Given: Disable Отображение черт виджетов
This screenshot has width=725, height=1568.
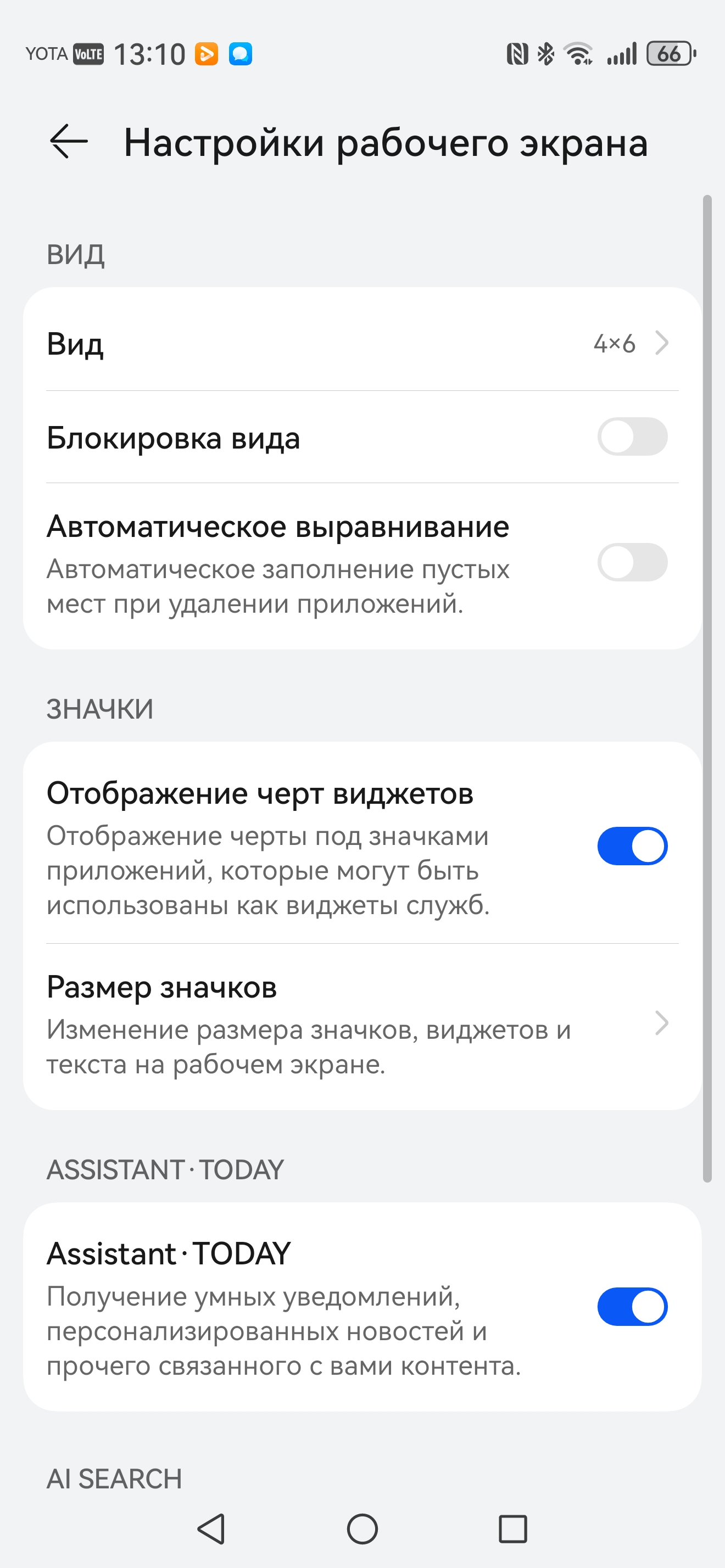Looking at the screenshot, I should [632, 846].
